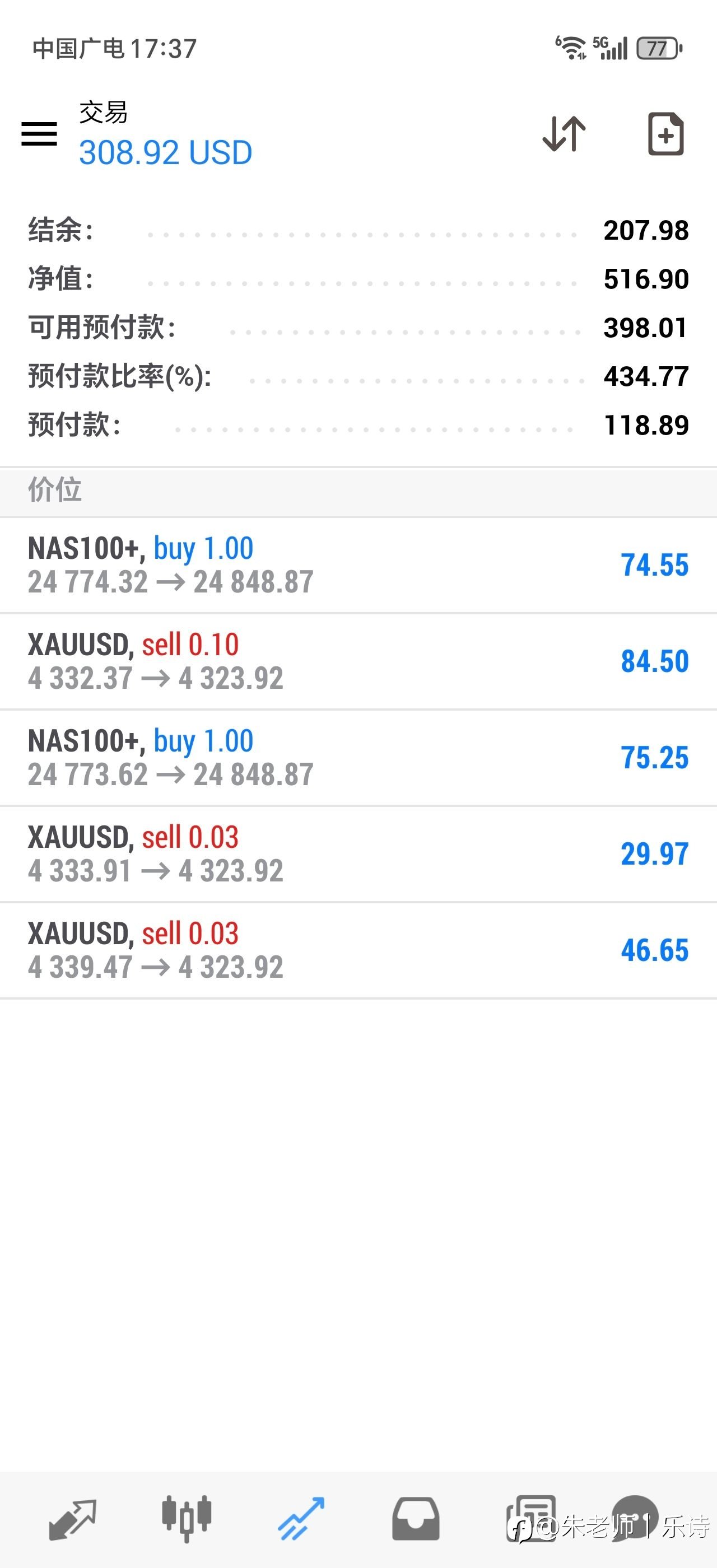Open NAS100+ buy position entered at 24 774.32
The image size is (717, 1568).
358,565
